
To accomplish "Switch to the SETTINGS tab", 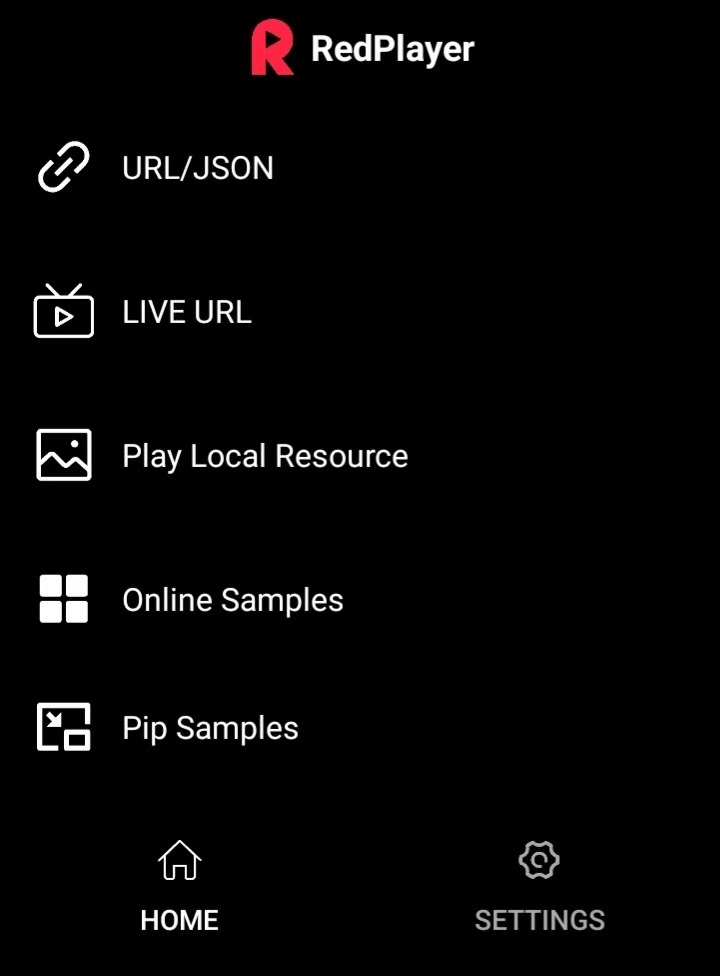I will pyautogui.click(x=539, y=890).
